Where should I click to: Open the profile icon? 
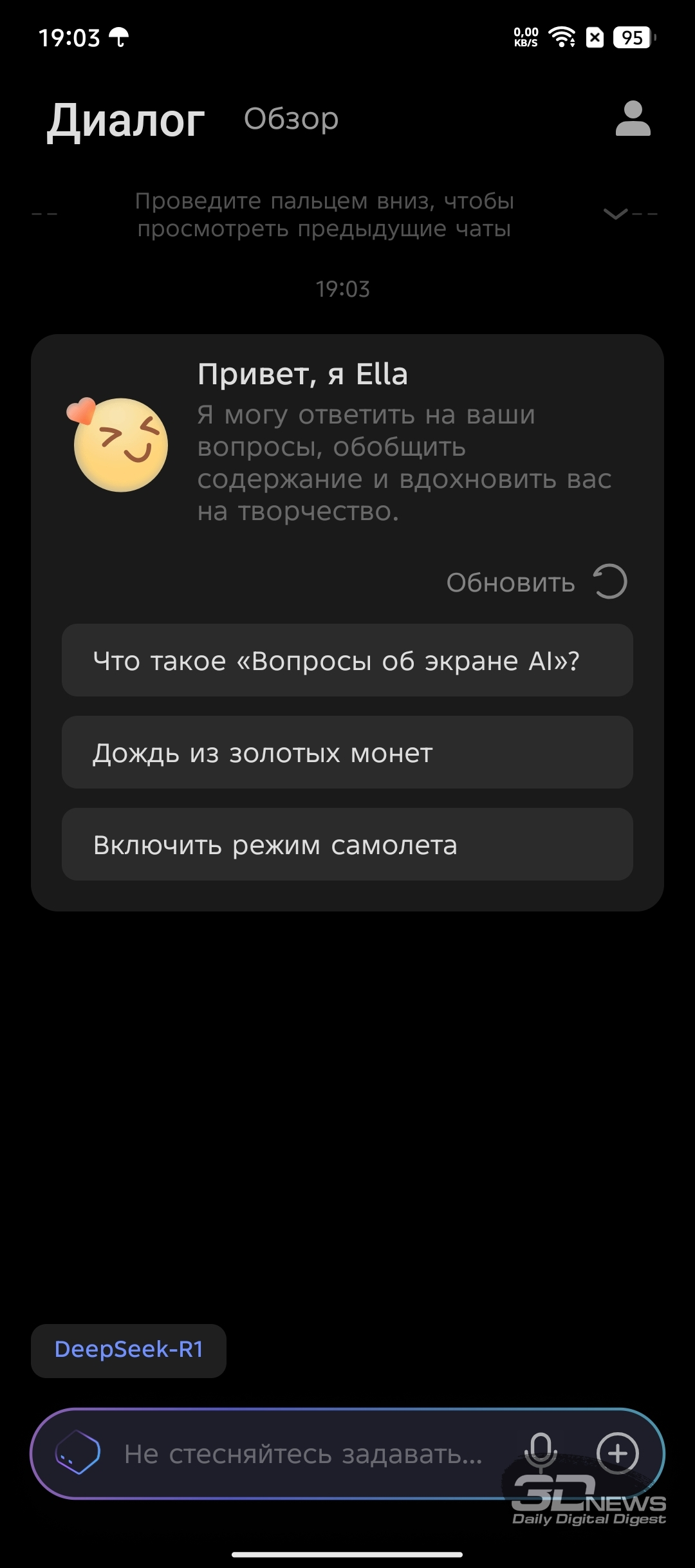tap(633, 118)
